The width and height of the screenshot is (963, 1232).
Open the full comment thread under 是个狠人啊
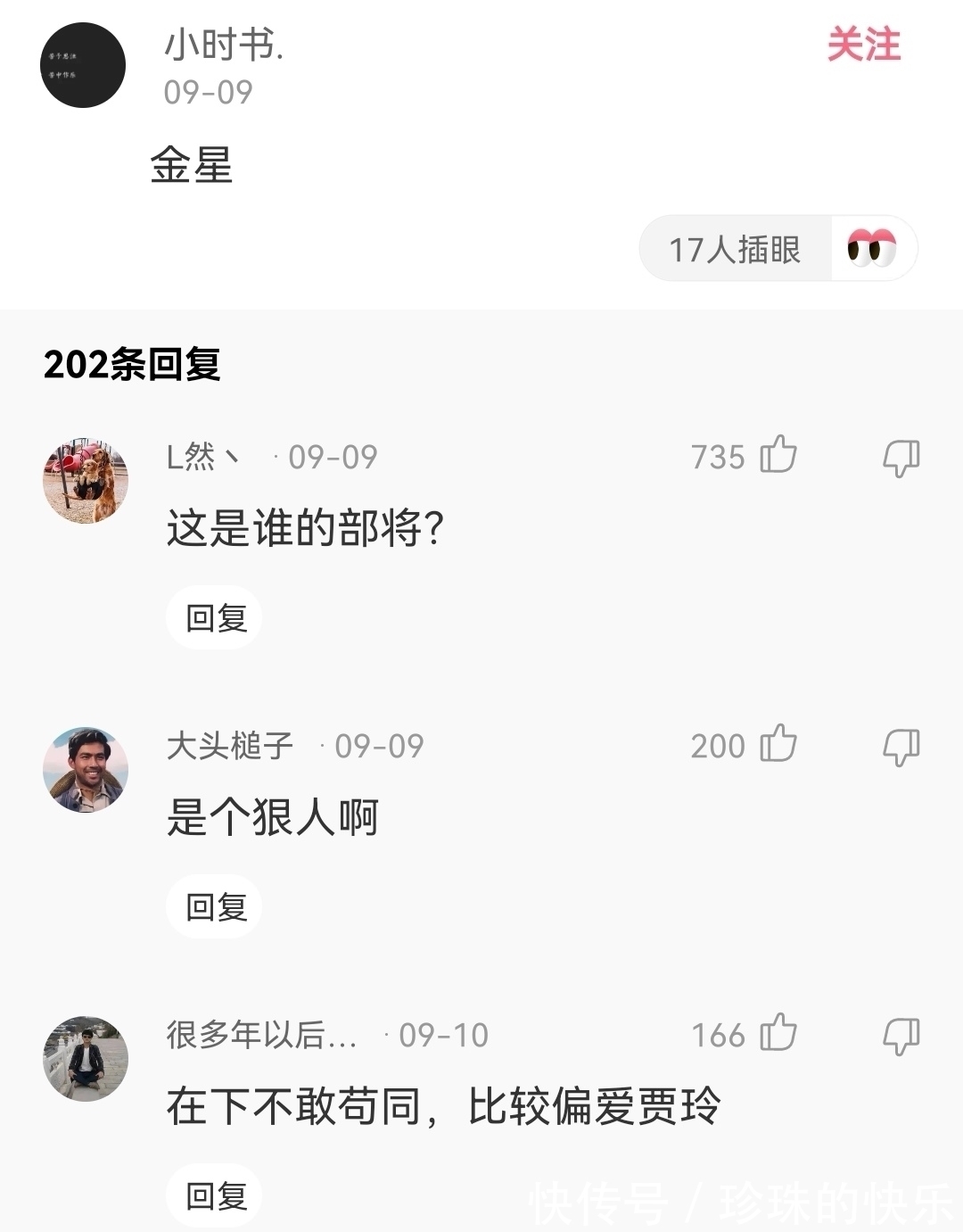pyautogui.click(x=273, y=816)
